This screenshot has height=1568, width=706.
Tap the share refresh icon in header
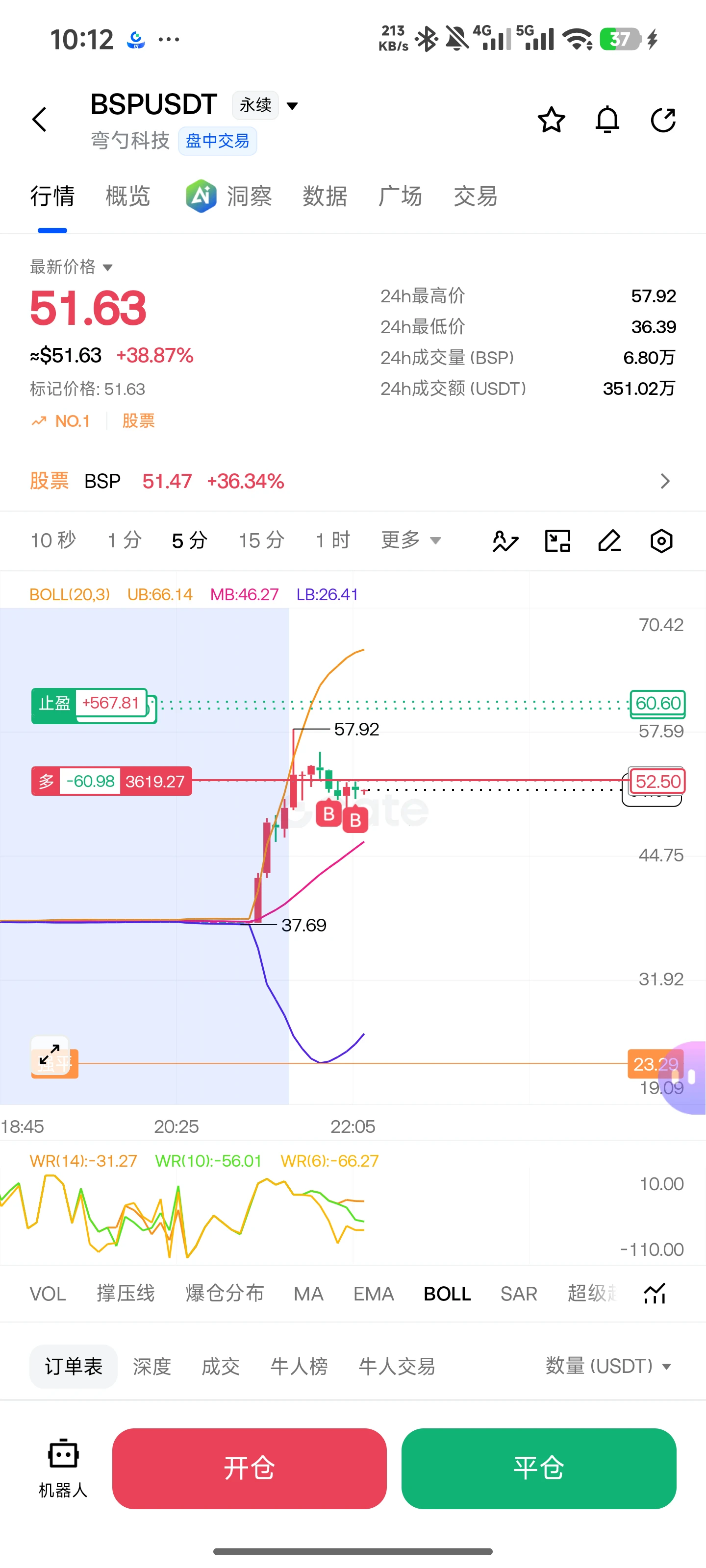pos(663,119)
